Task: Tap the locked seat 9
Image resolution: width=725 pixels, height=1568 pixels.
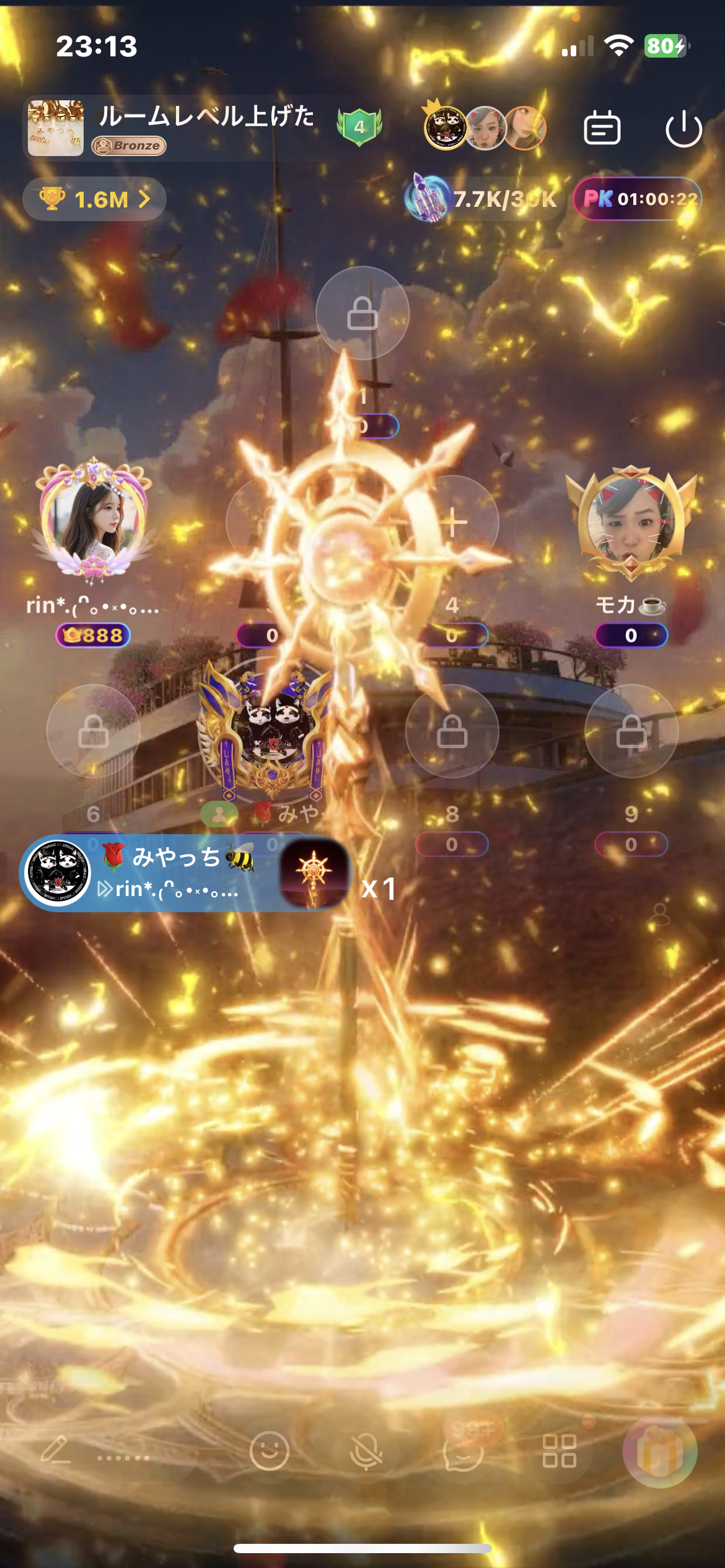Action: pos(631,731)
